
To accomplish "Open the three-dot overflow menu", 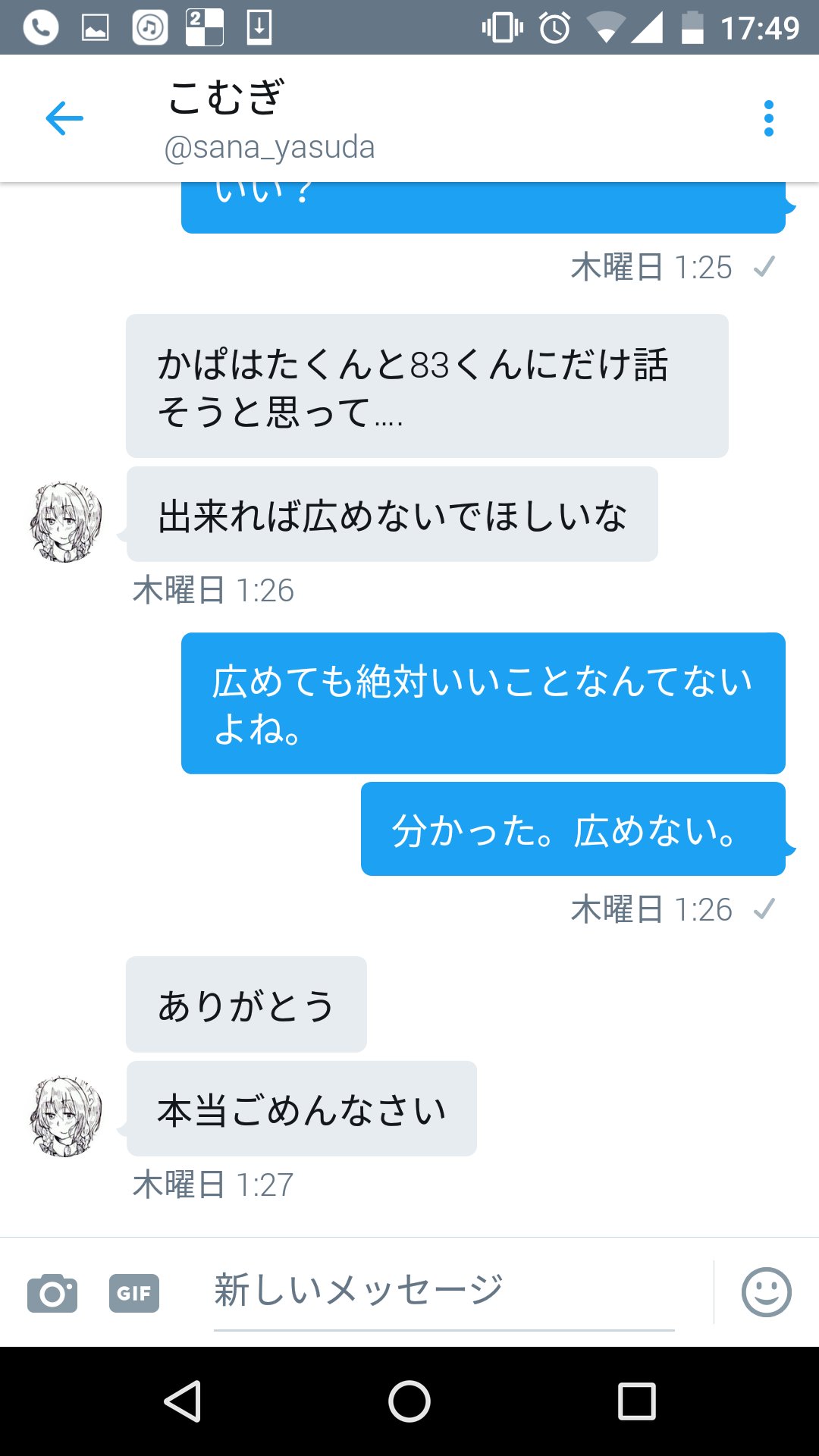I will 769,118.
